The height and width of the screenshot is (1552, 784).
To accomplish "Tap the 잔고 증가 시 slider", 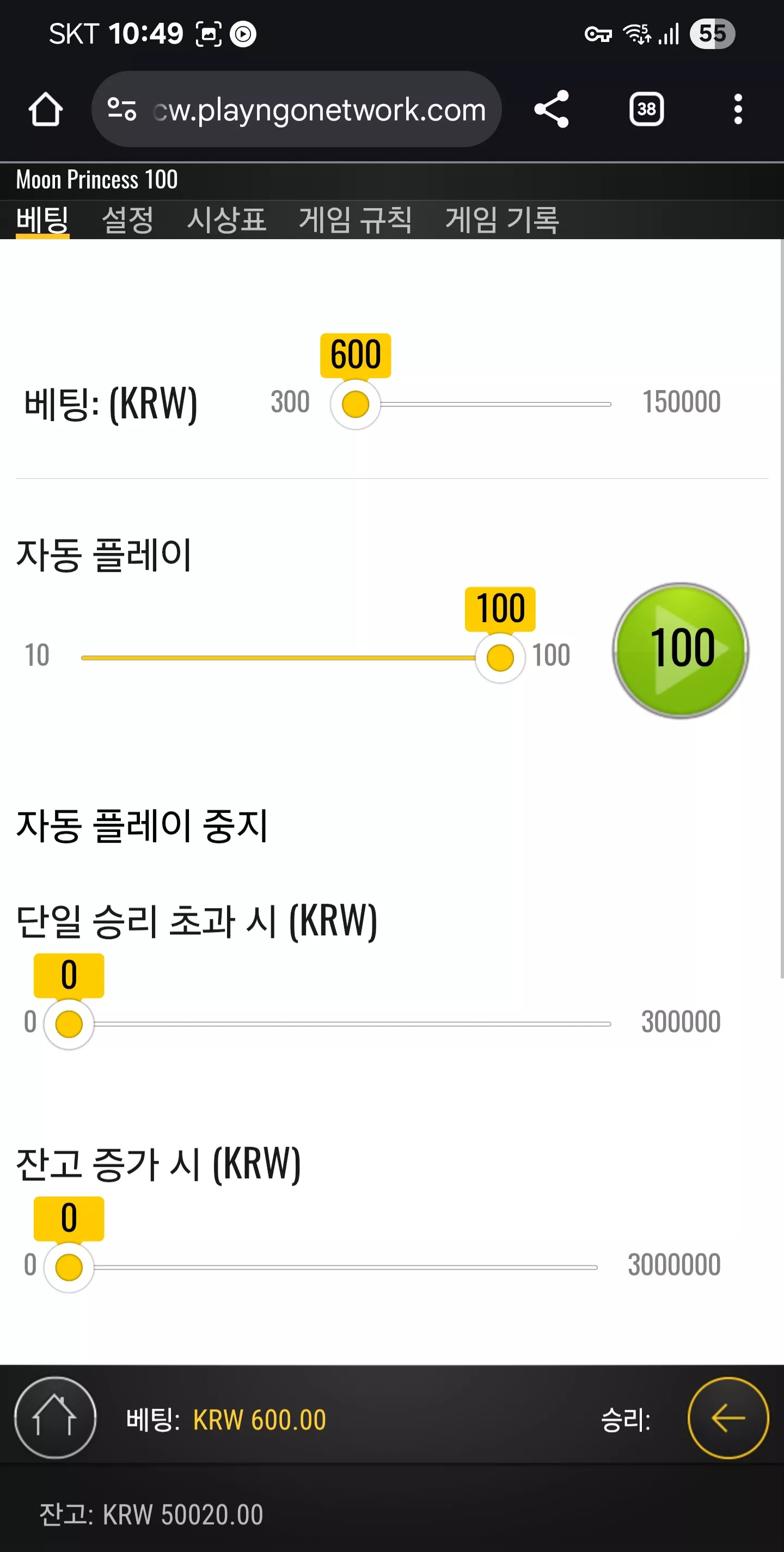I will 322,1267.
